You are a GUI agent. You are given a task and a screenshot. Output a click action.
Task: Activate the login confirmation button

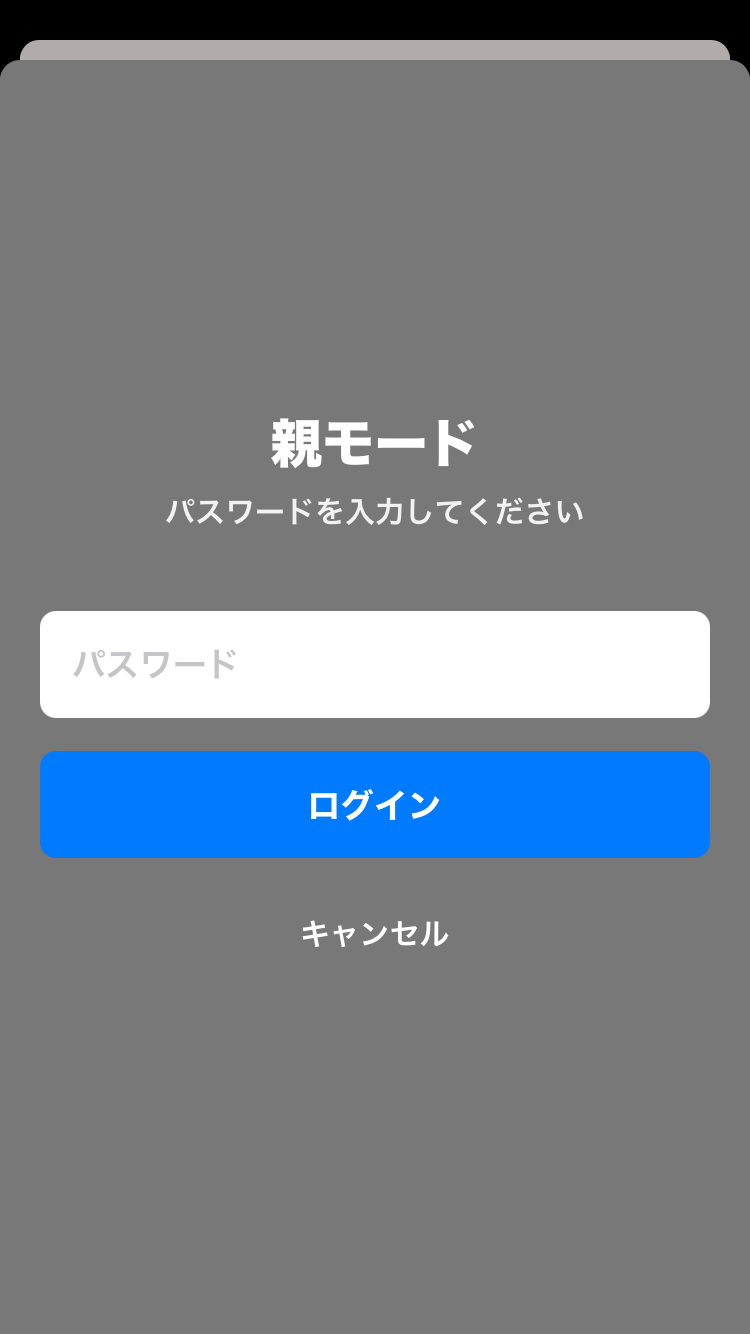375,804
